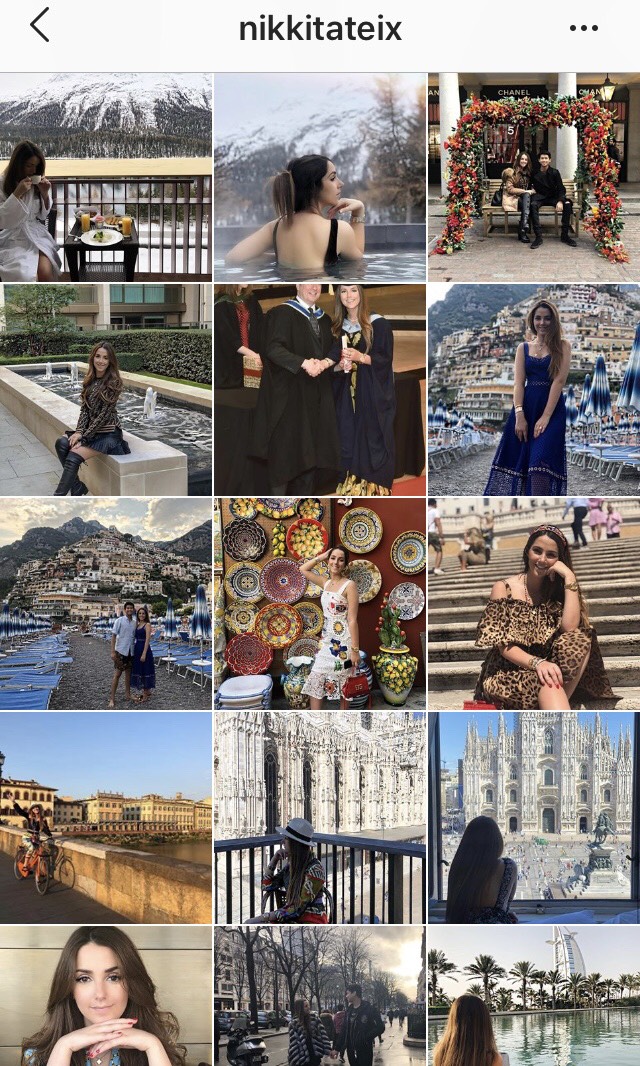Image resolution: width=640 pixels, height=1066 pixels.
Task: Open the close-up selfie portrait post
Action: [x=106, y=995]
